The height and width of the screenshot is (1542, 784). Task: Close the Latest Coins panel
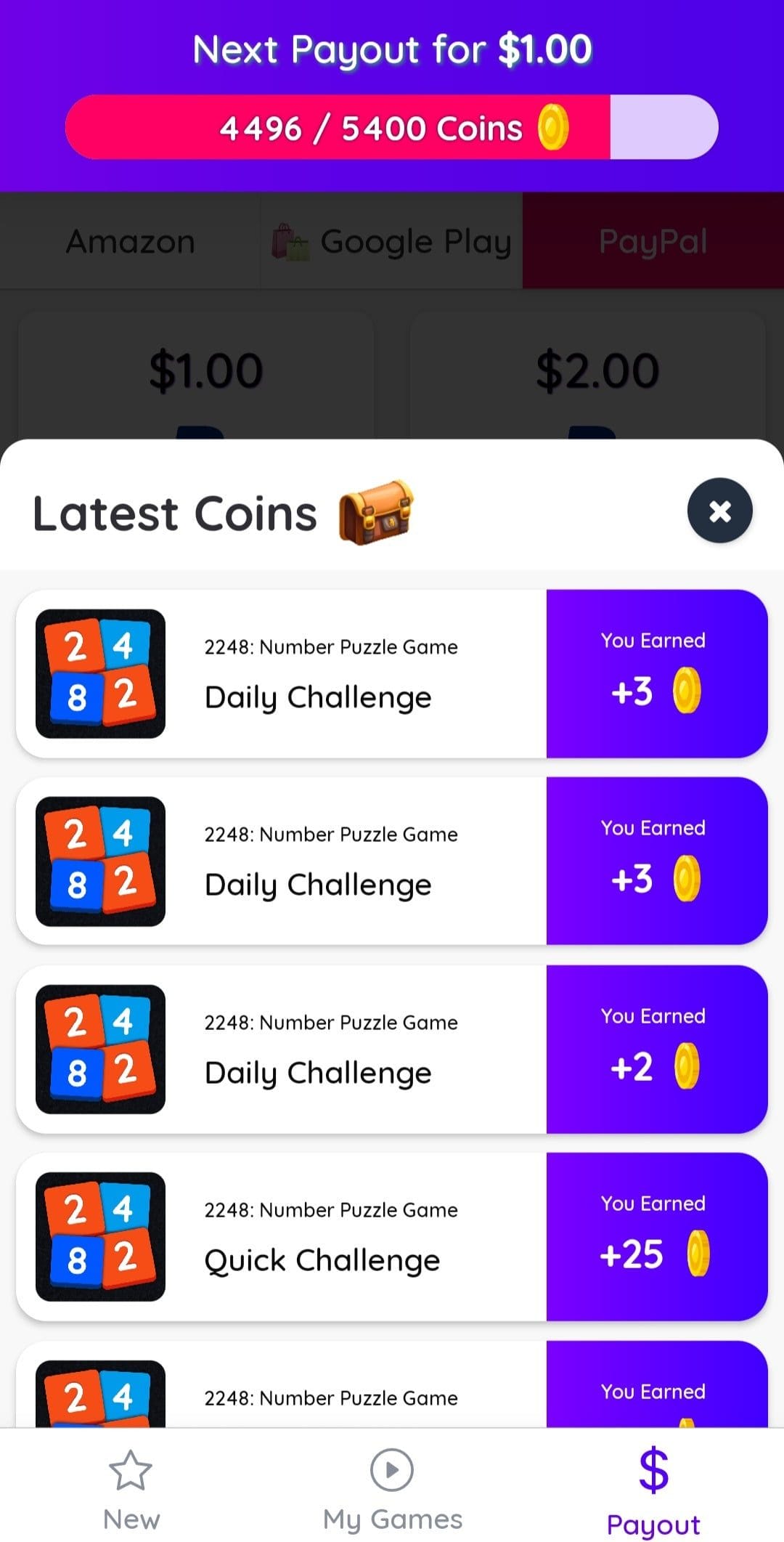point(719,511)
